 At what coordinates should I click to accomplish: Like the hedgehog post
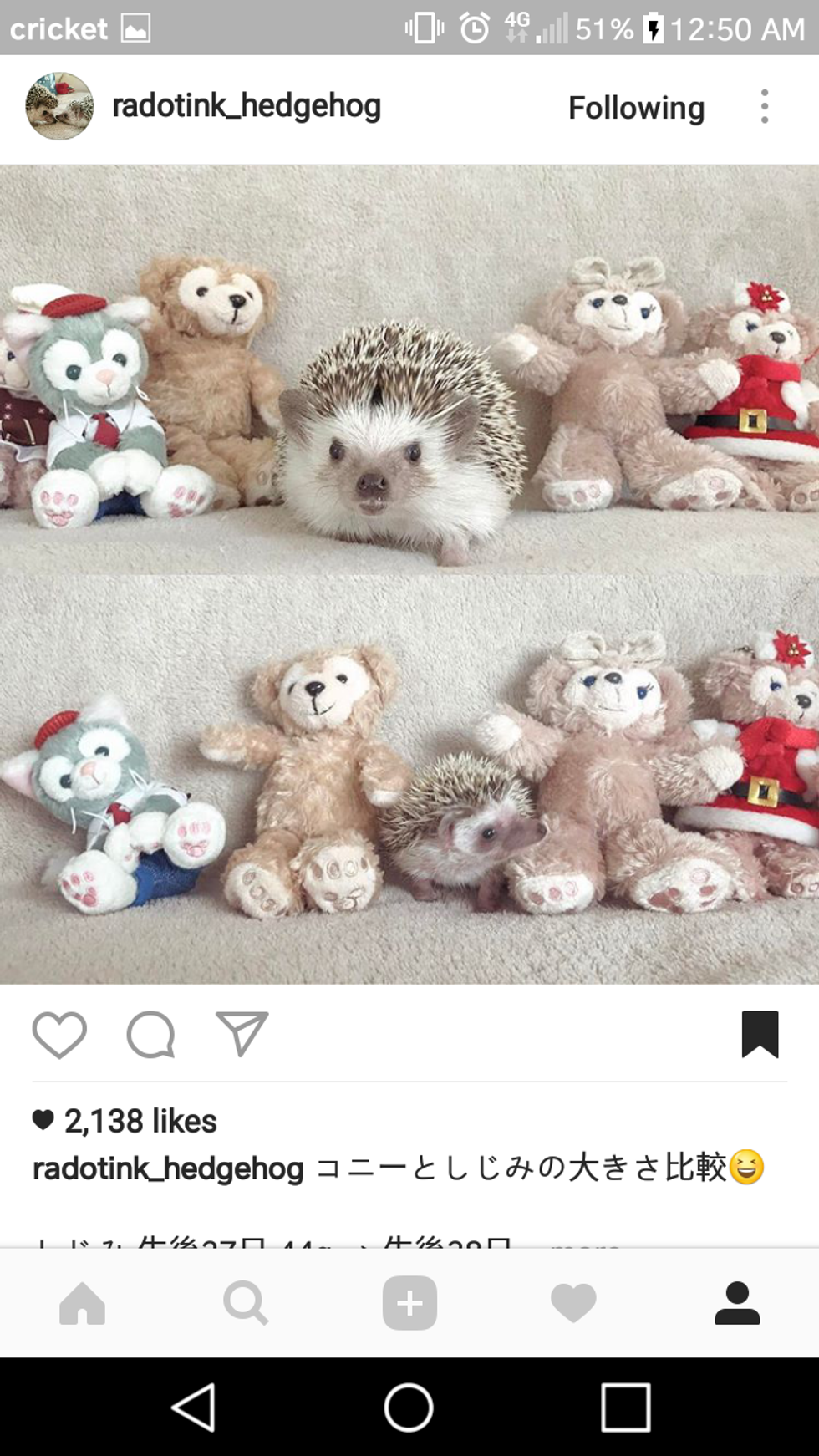59,1034
